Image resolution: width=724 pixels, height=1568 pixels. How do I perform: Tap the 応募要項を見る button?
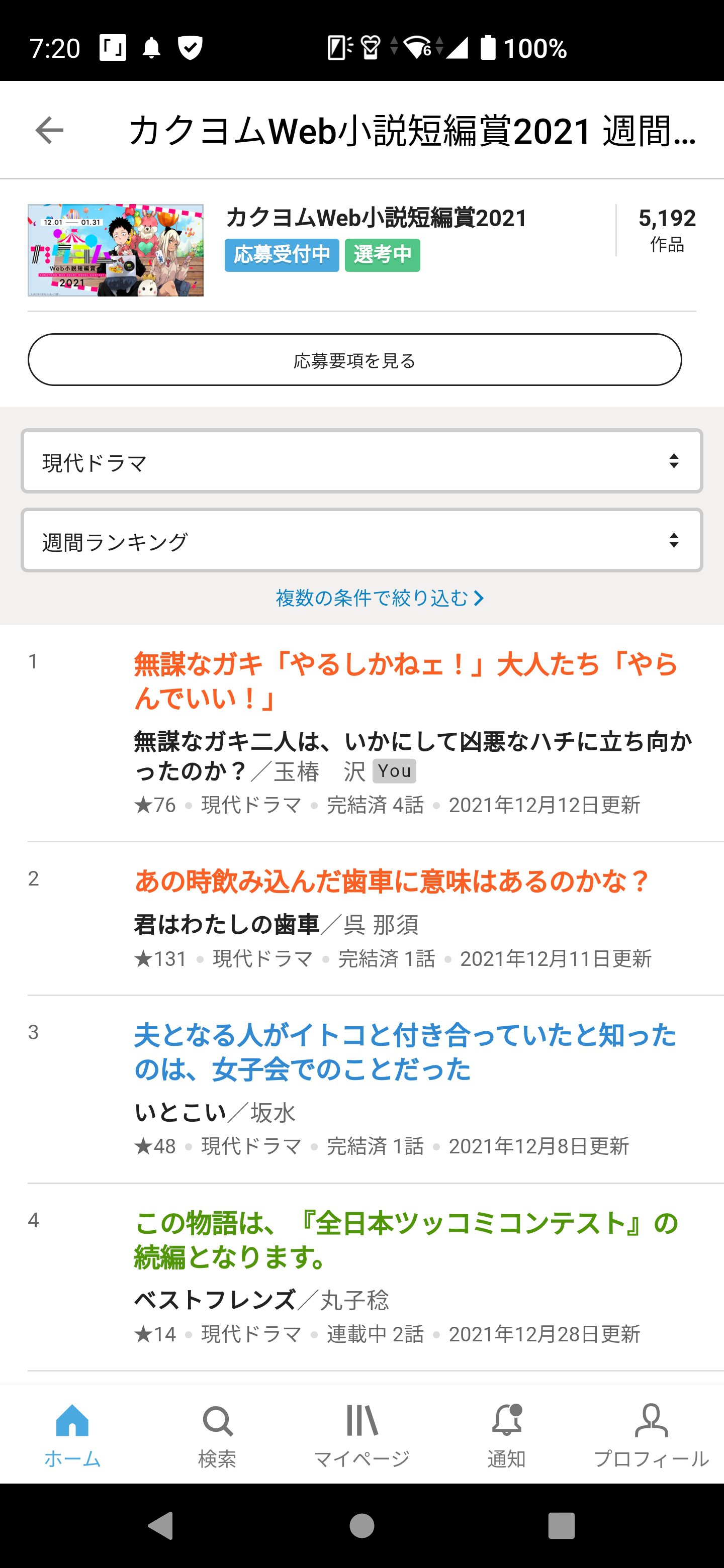point(354,360)
